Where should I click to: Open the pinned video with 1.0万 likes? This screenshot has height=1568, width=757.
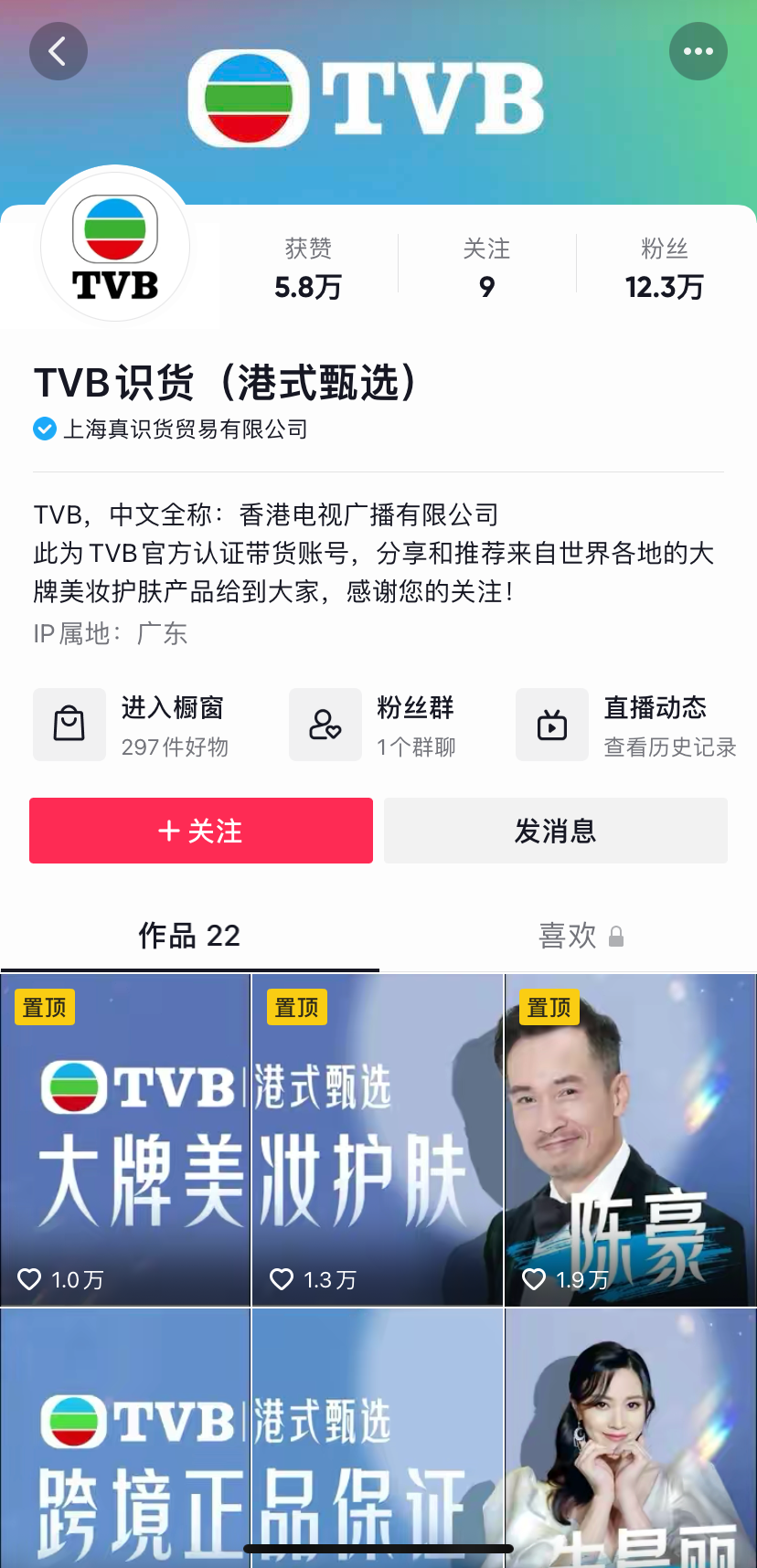click(x=125, y=1139)
